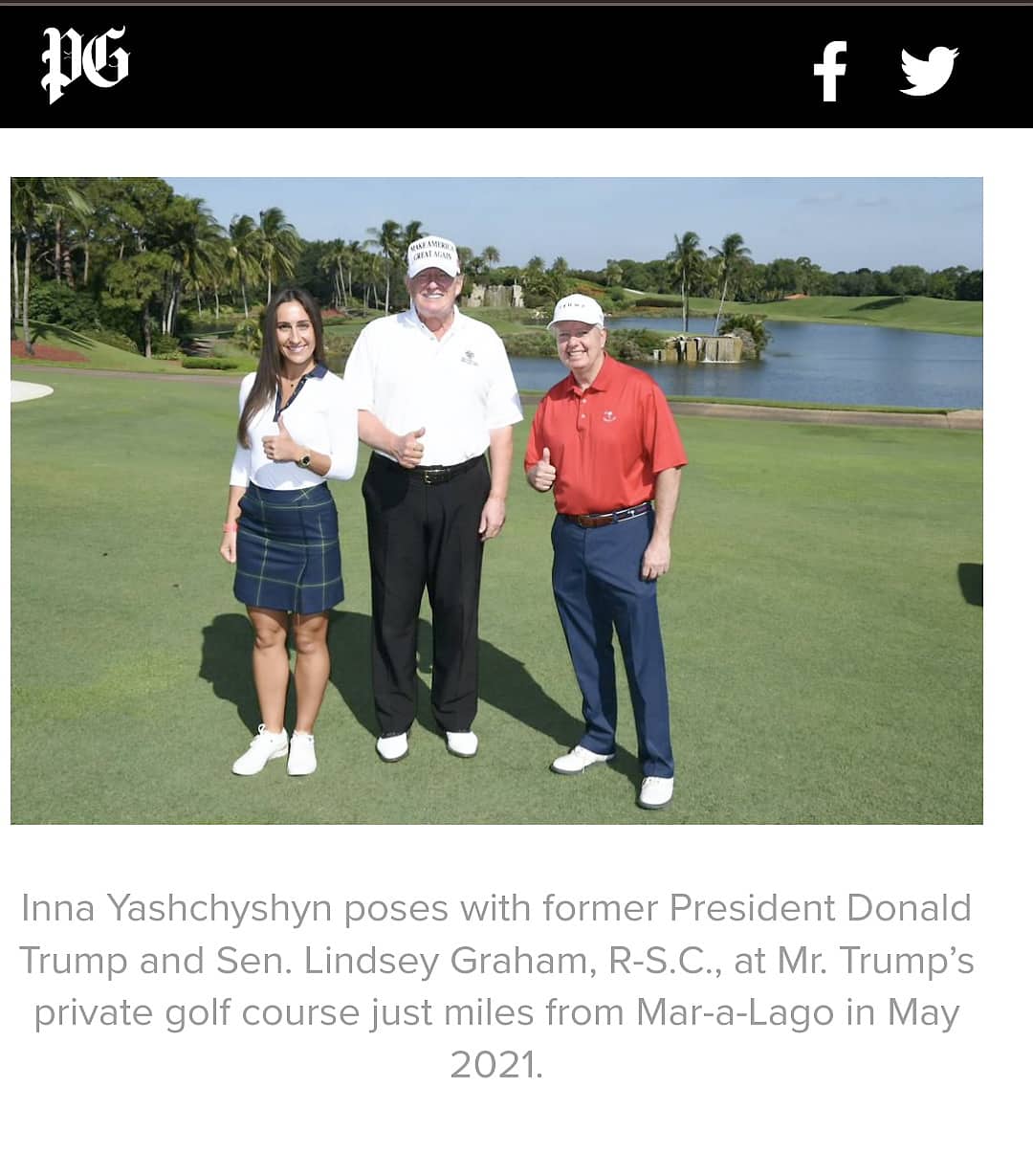
Task: Open Facebook sharing for this article
Action: (x=830, y=69)
